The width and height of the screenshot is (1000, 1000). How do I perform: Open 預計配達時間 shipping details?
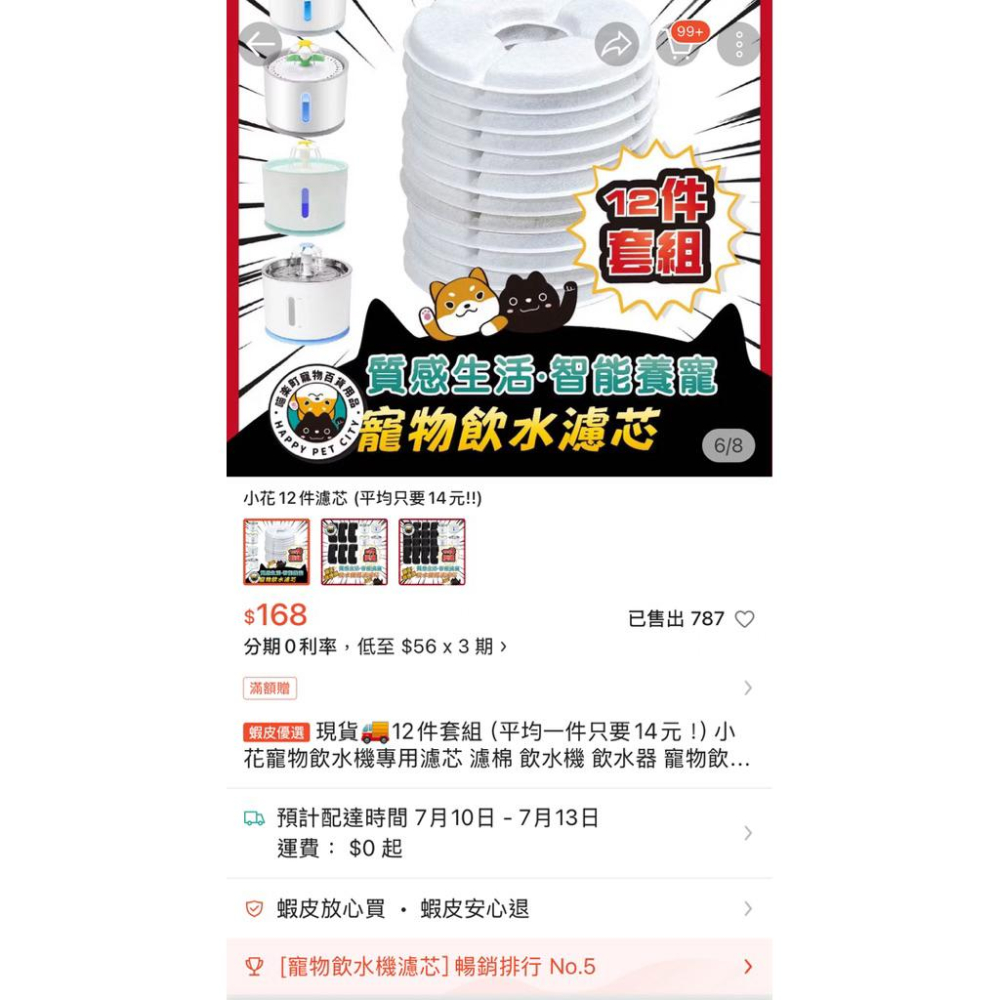point(498,833)
